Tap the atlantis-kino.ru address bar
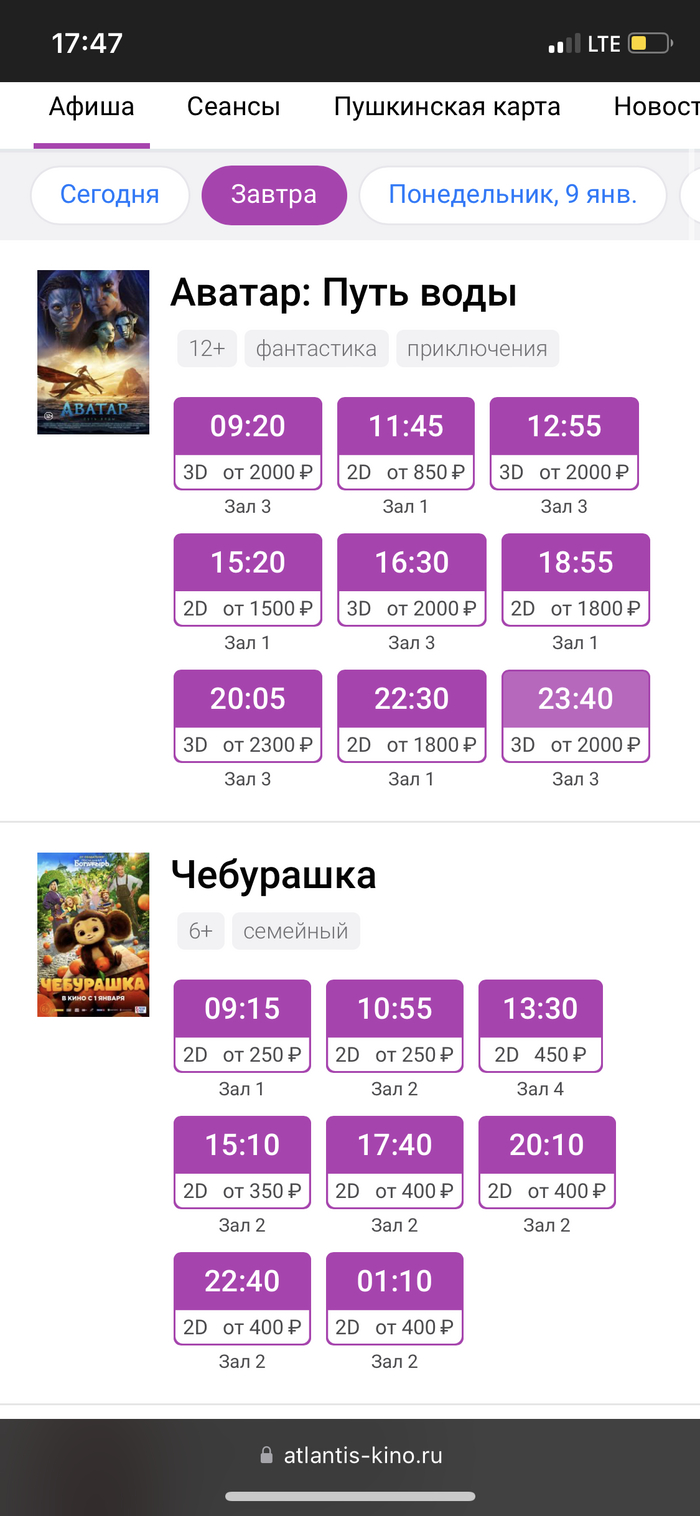The height and width of the screenshot is (1516, 700). (x=350, y=1456)
